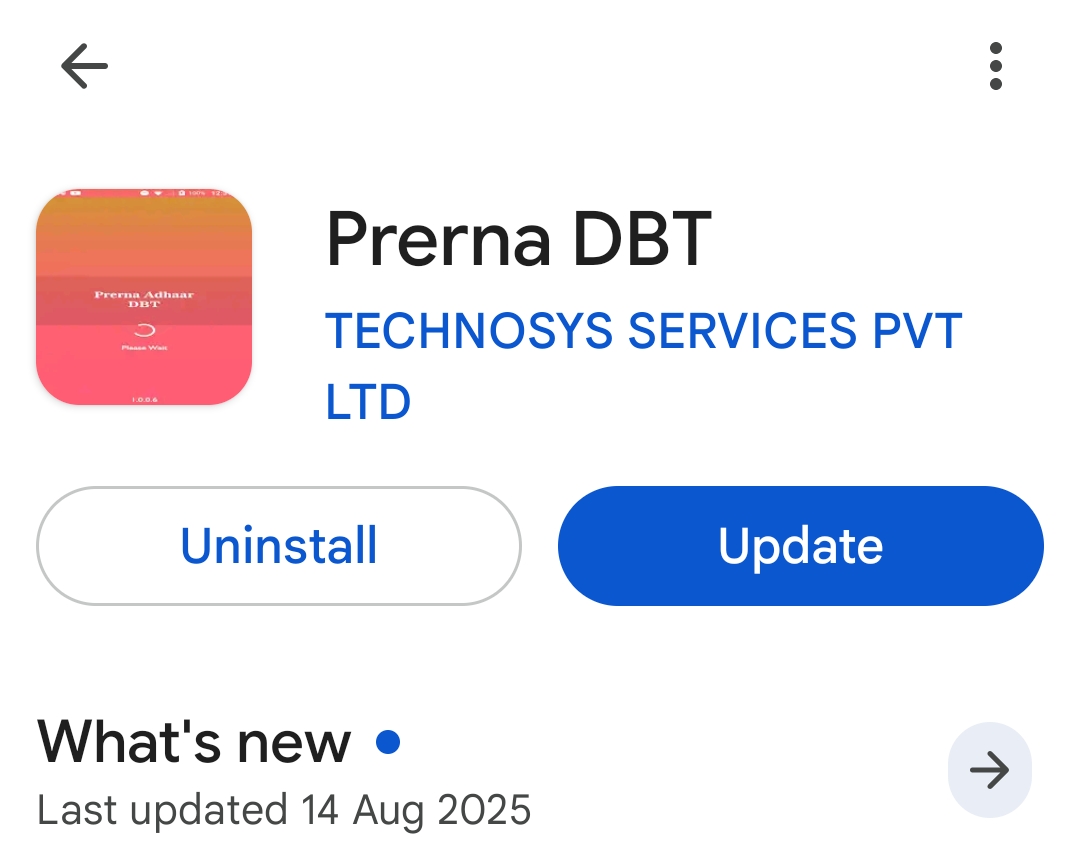Go back using the arrow icon

(x=84, y=67)
